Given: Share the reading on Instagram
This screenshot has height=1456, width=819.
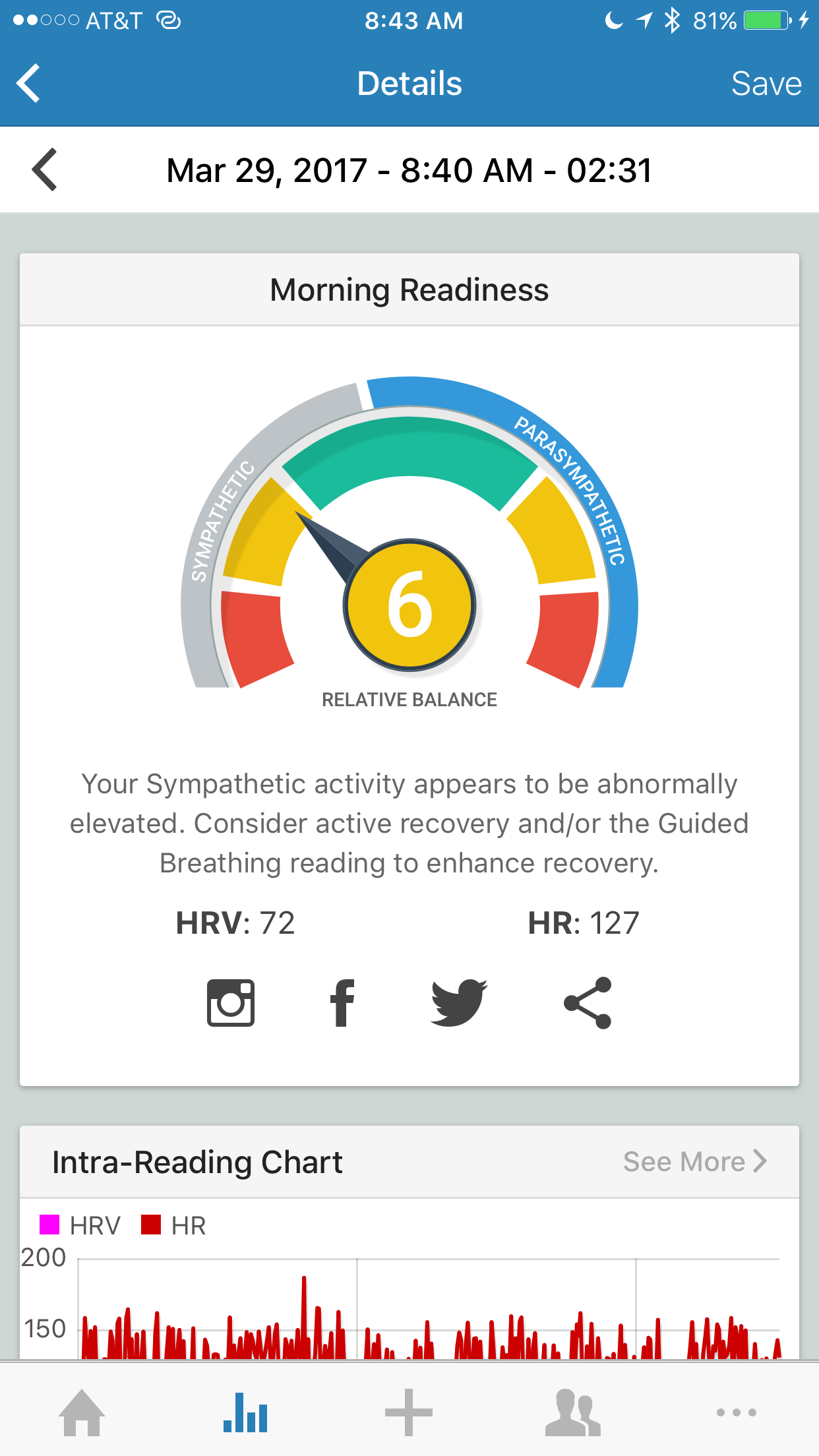Looking at the screenshot, I should pos(231,1003).
